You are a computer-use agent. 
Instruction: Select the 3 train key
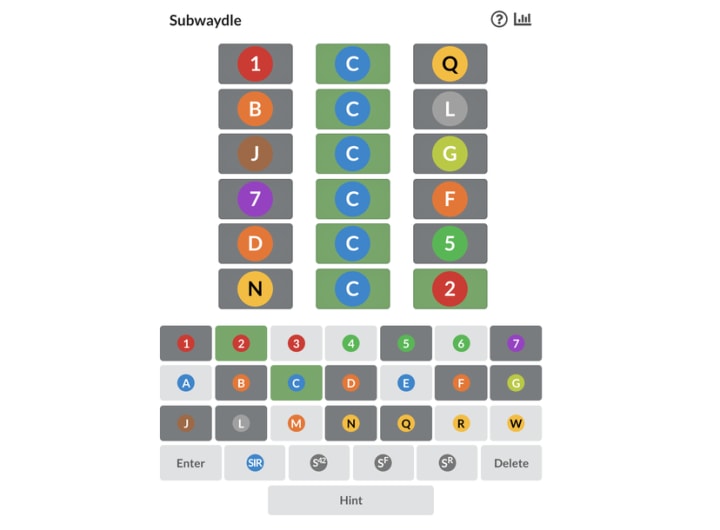[295, 343]
